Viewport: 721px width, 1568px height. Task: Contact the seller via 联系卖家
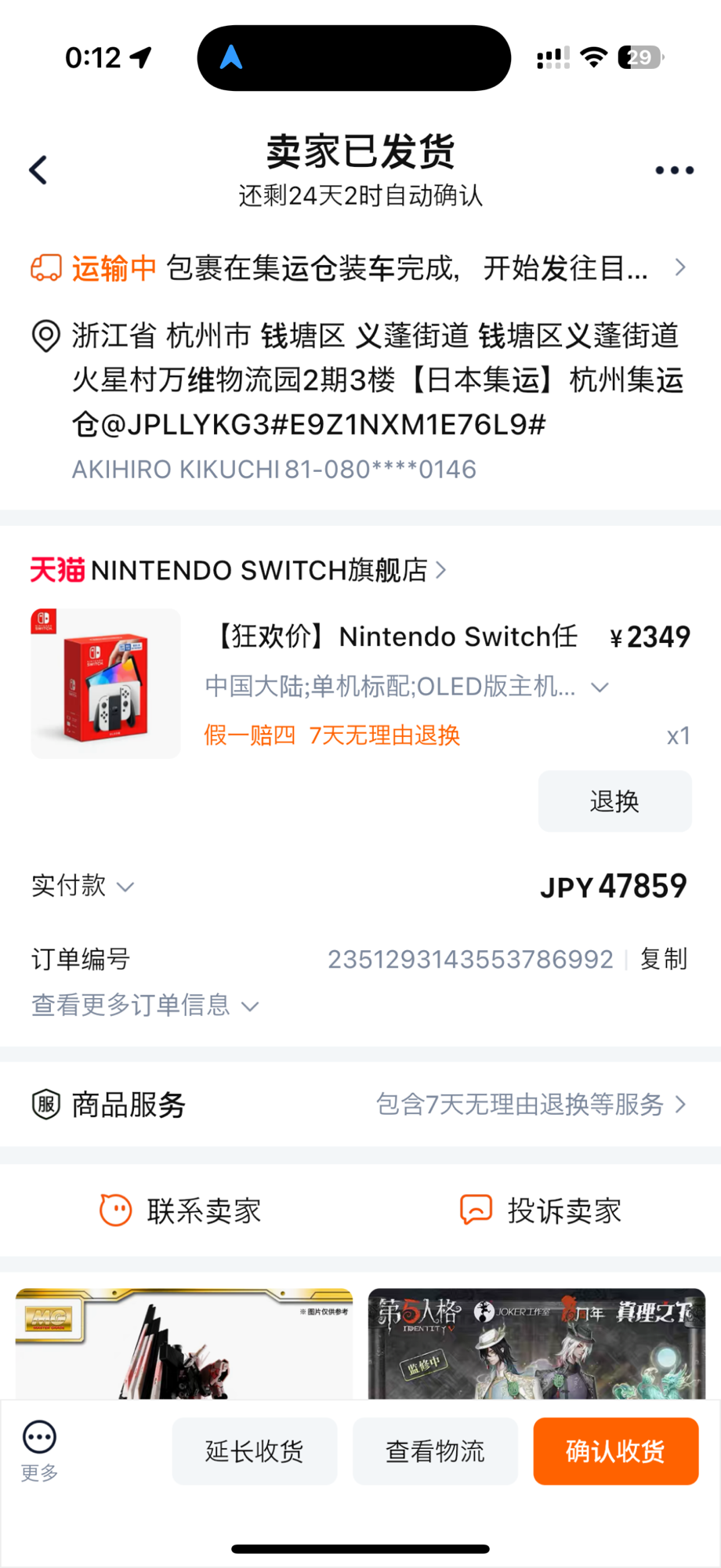pos(180,1210)
